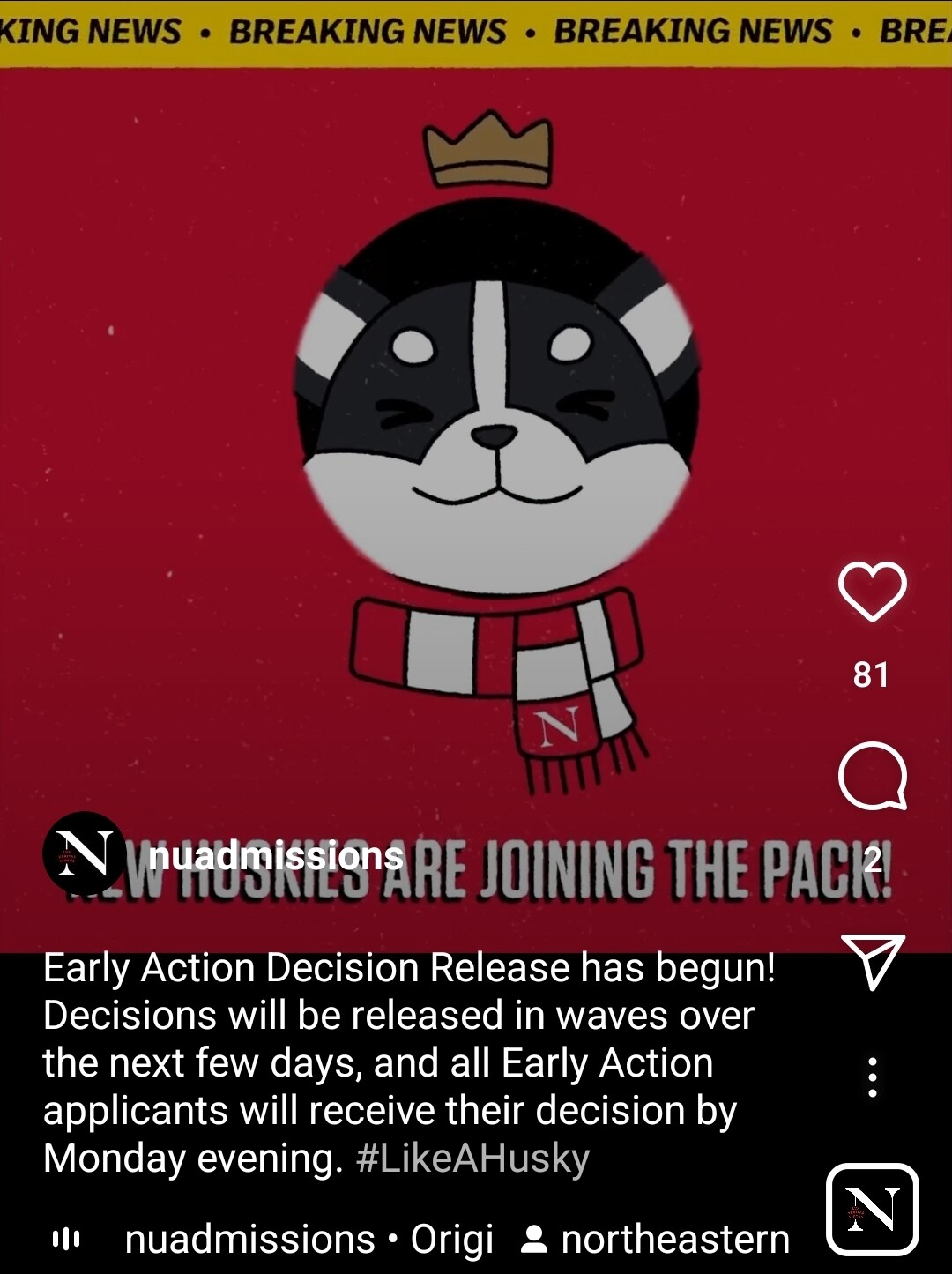Viewport: 952px width, 1274px height.
Task: Open the nuadmissions original audio label
Action: (x=308, y=1240)
